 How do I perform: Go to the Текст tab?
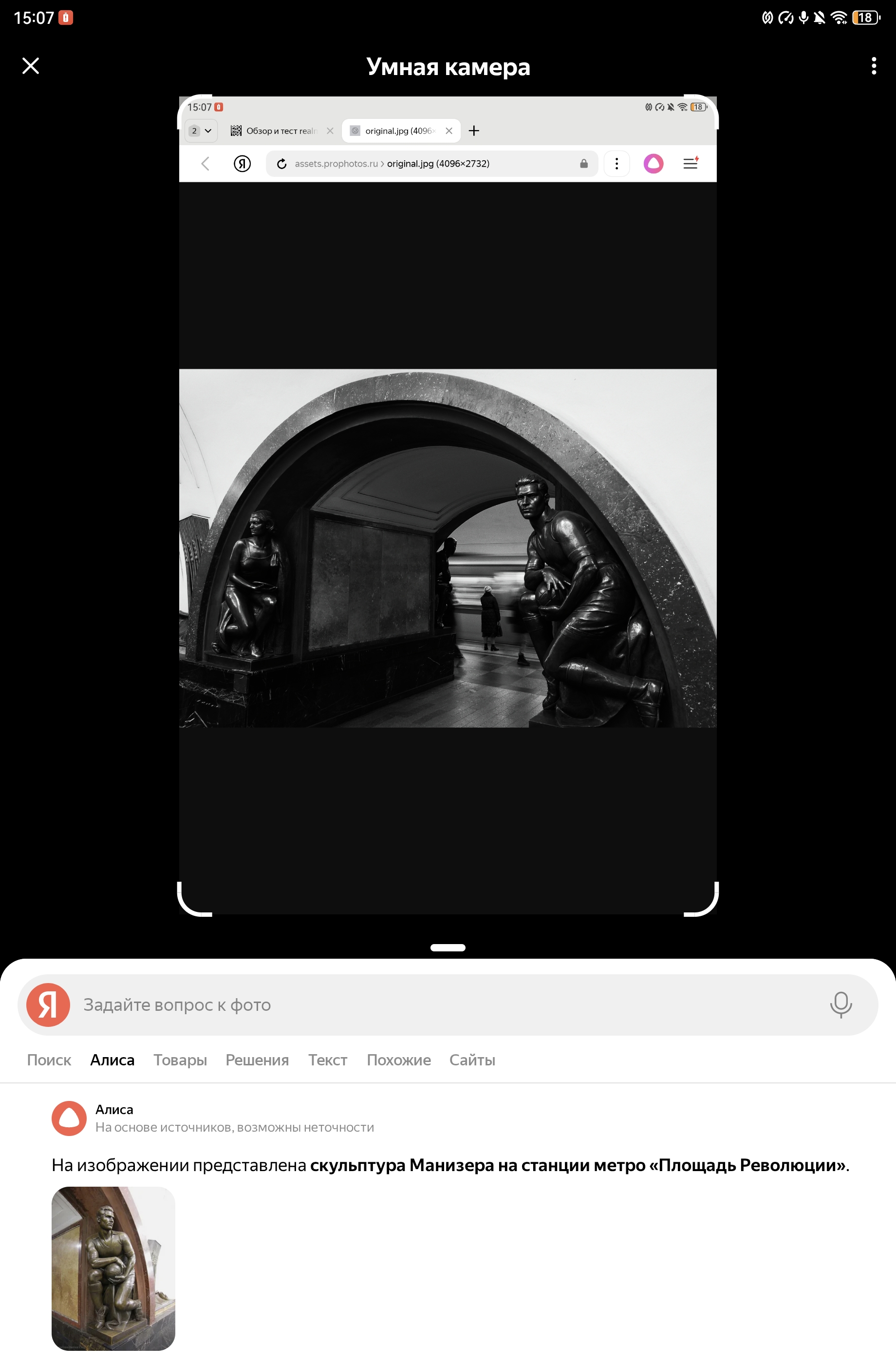point(327,1060)
